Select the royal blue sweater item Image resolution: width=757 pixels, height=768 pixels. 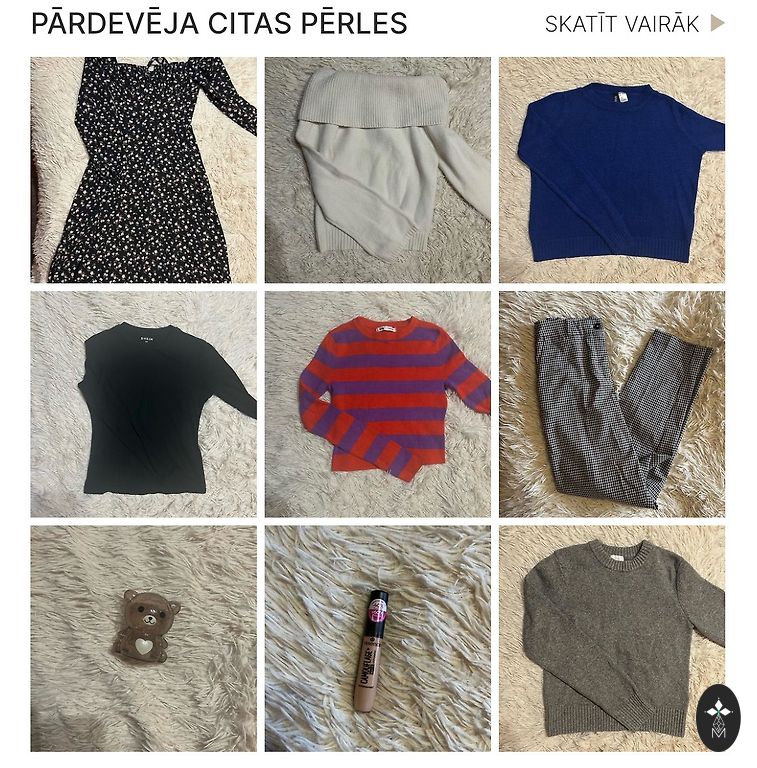tap(612, 170)
